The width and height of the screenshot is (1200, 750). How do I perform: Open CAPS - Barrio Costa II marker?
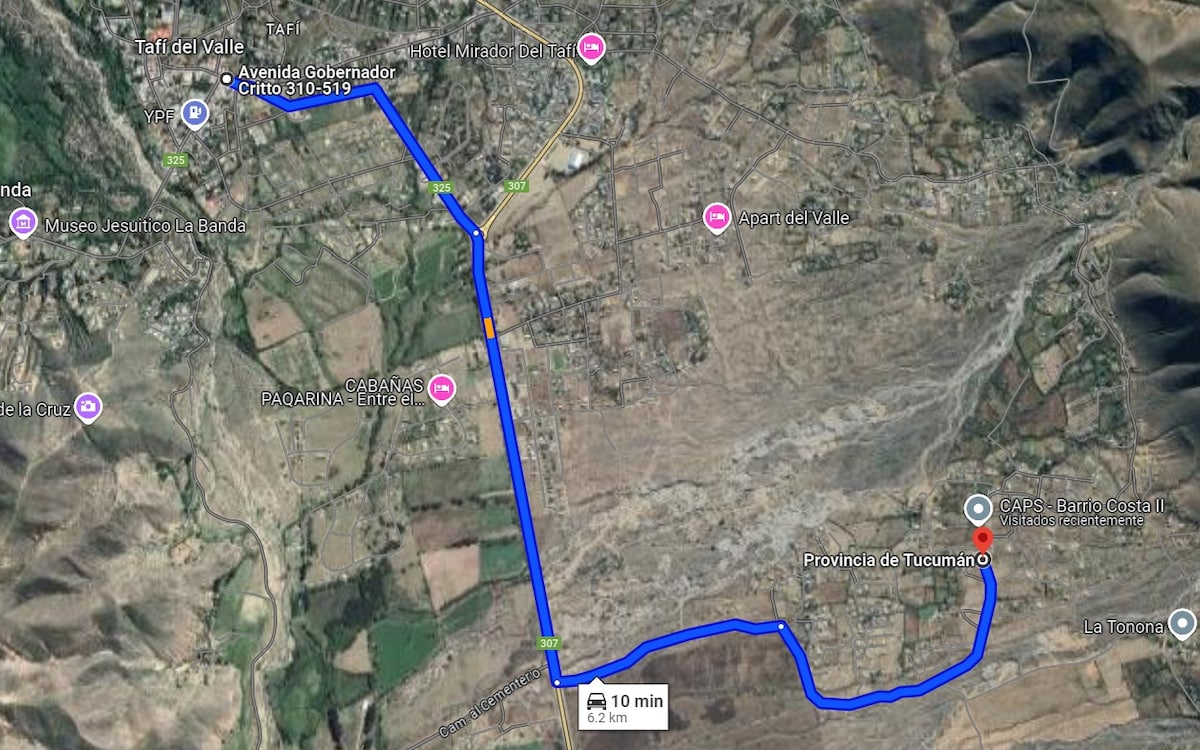point(978,508)
